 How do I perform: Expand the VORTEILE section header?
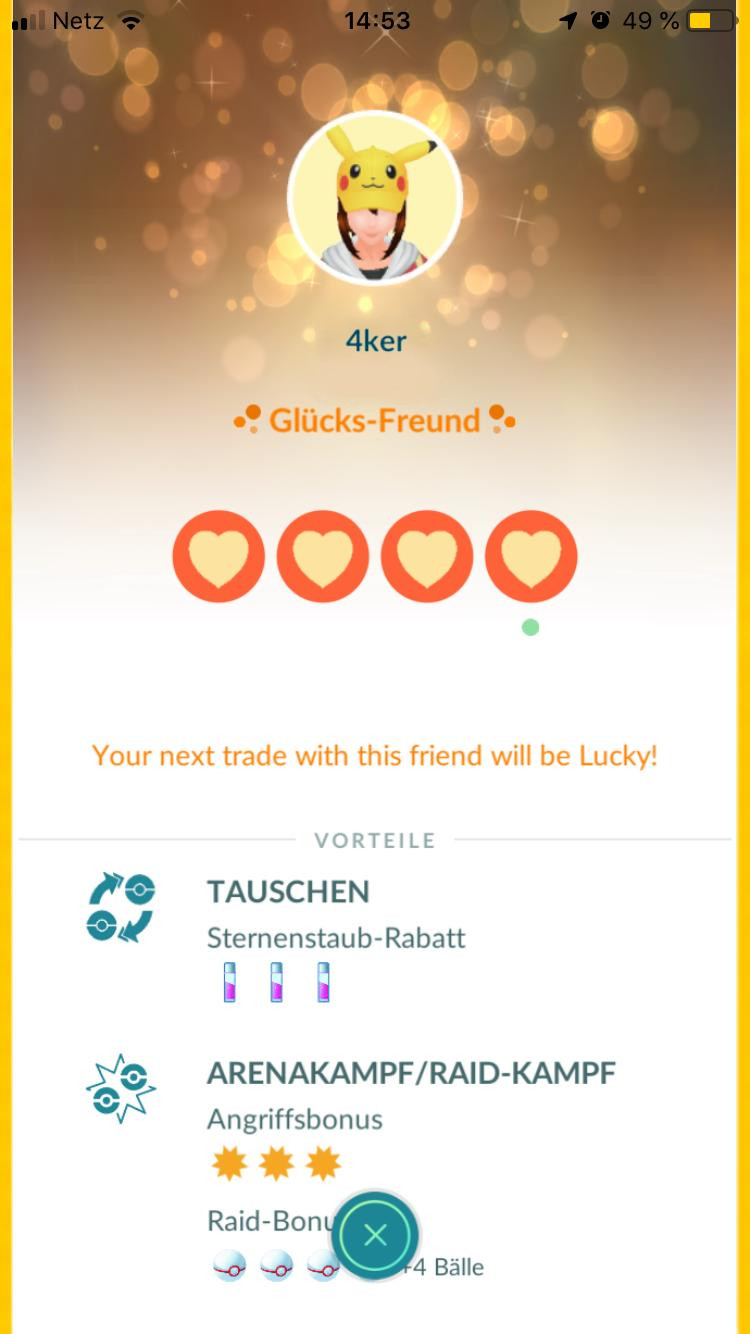pos(375,840)
